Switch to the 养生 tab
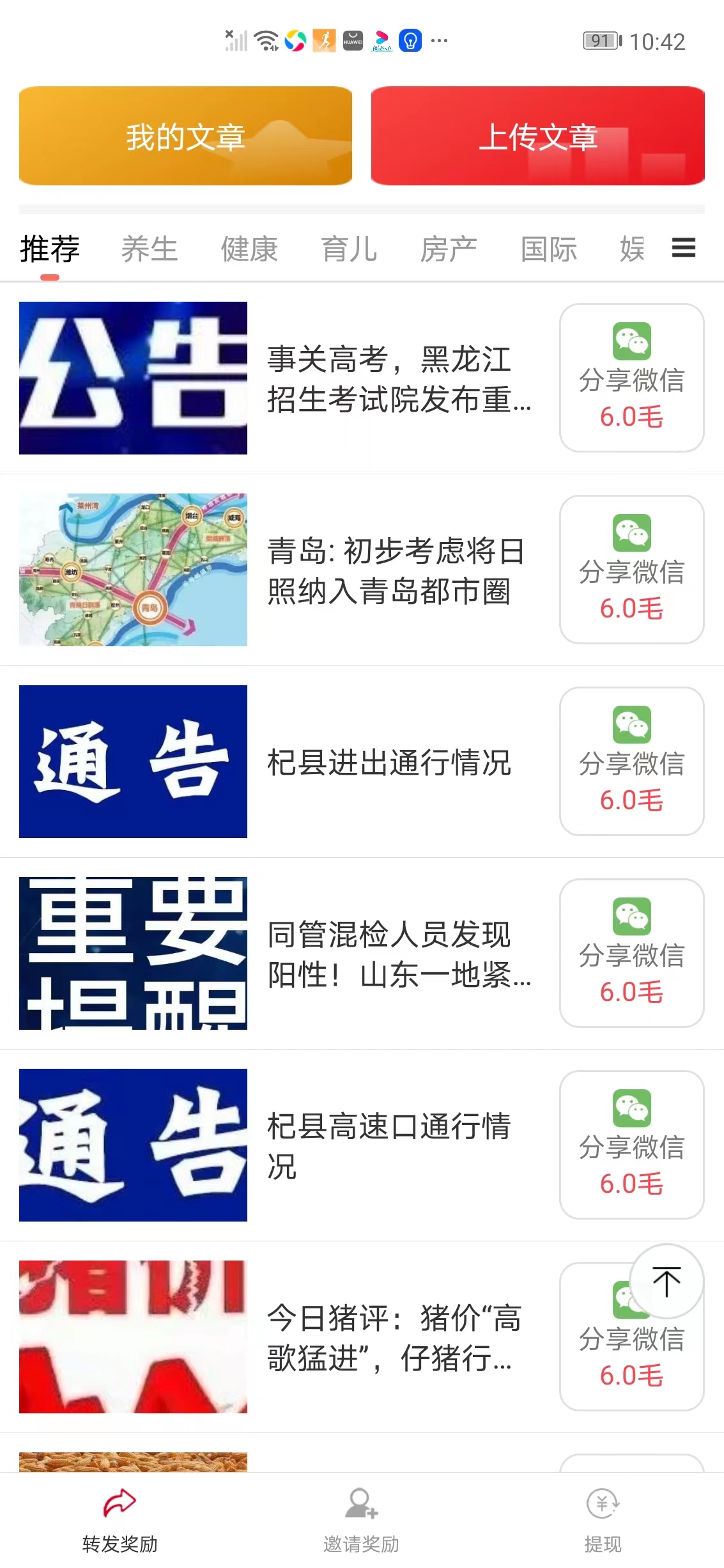 point(150,249)
